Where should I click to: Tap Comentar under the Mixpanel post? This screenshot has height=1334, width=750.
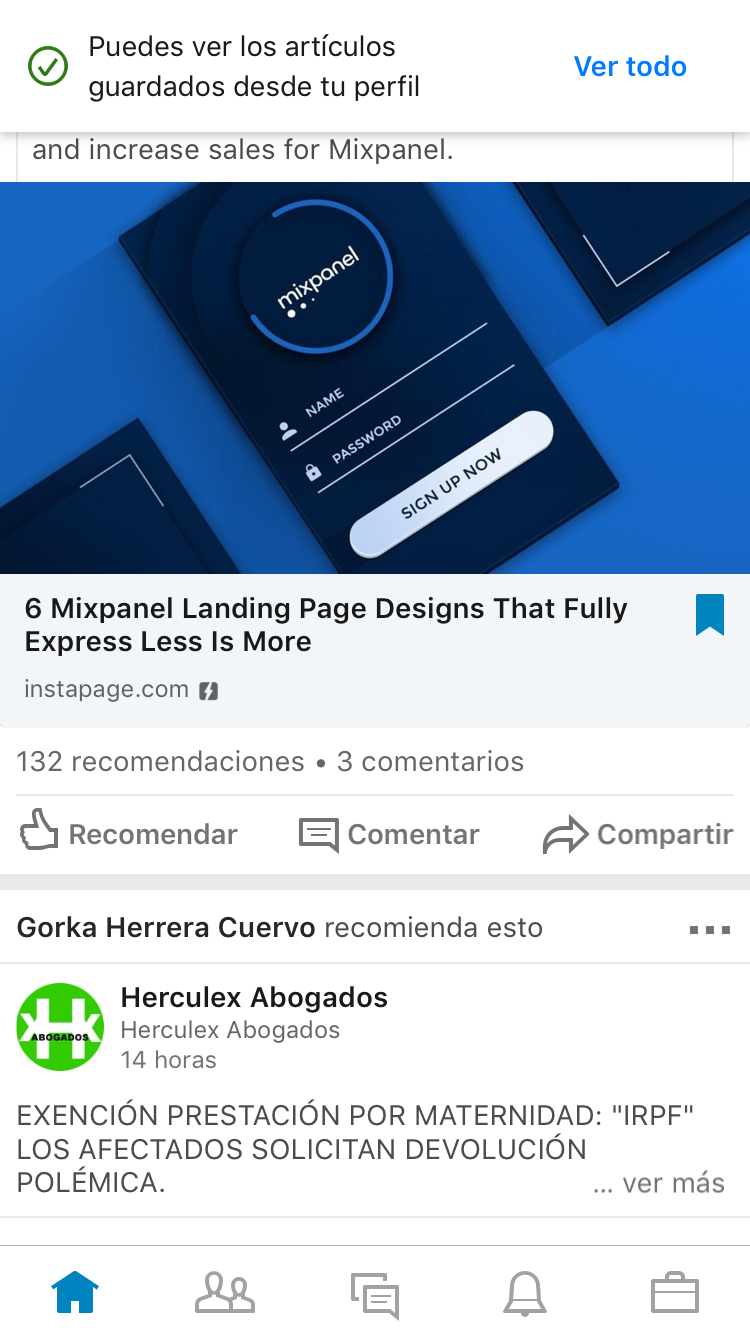(x=389, y=834)
